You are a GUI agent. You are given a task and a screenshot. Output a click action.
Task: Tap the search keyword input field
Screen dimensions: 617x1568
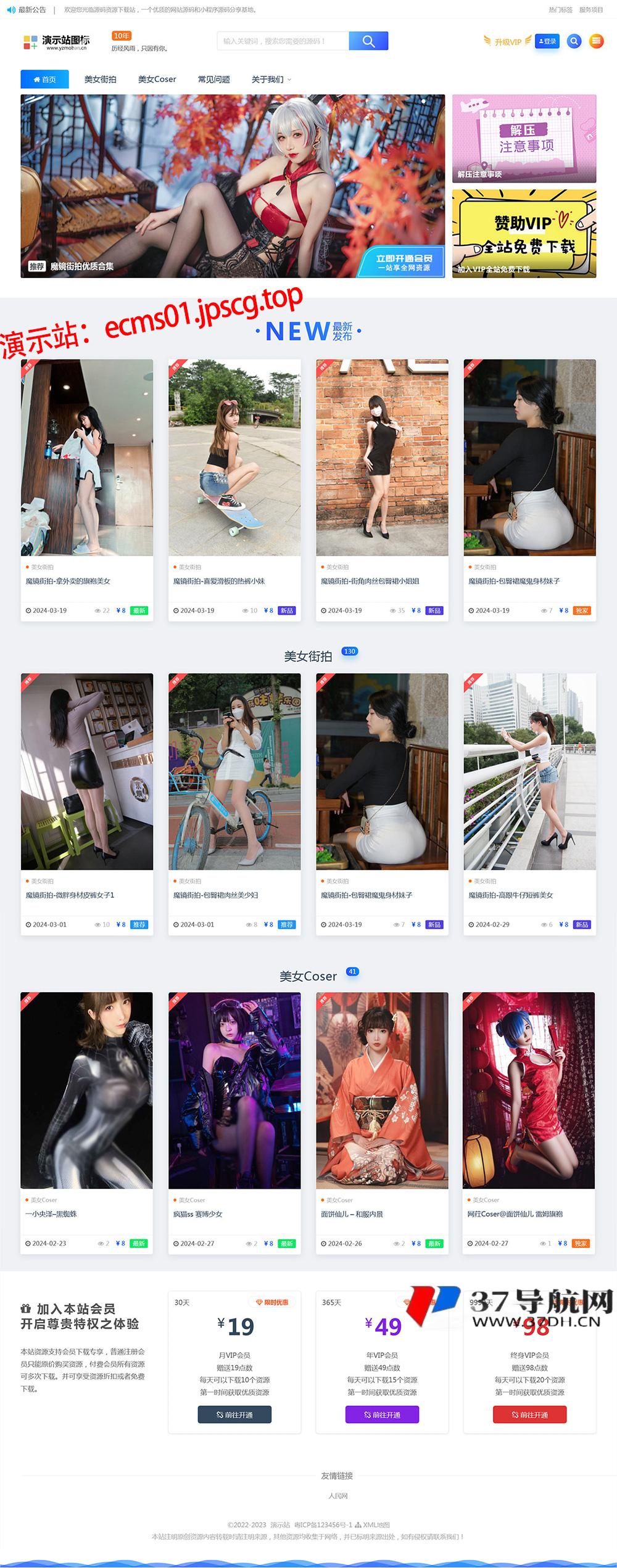click(x=283, y=41)
